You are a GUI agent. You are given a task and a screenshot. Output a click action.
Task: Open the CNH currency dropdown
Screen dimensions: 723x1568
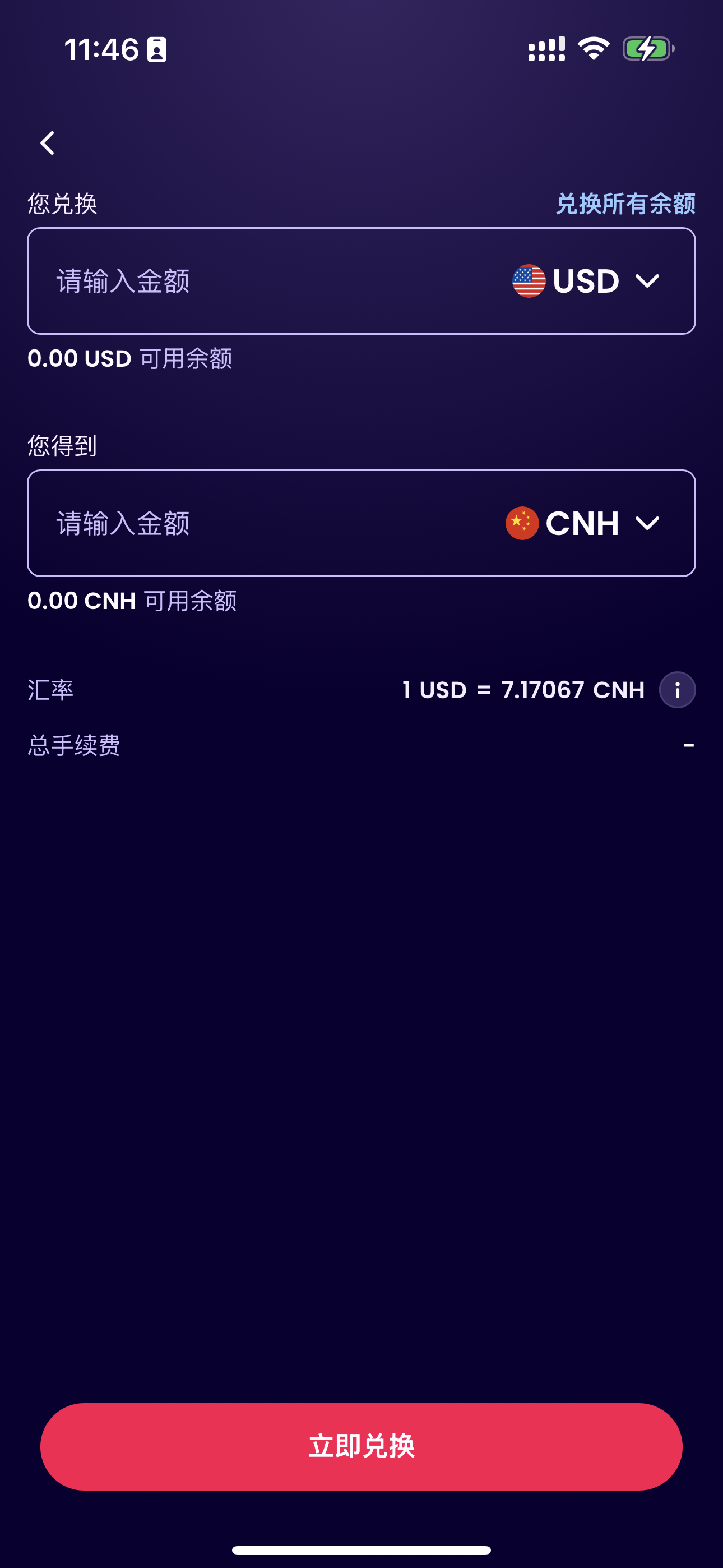[x=582, y=523]
